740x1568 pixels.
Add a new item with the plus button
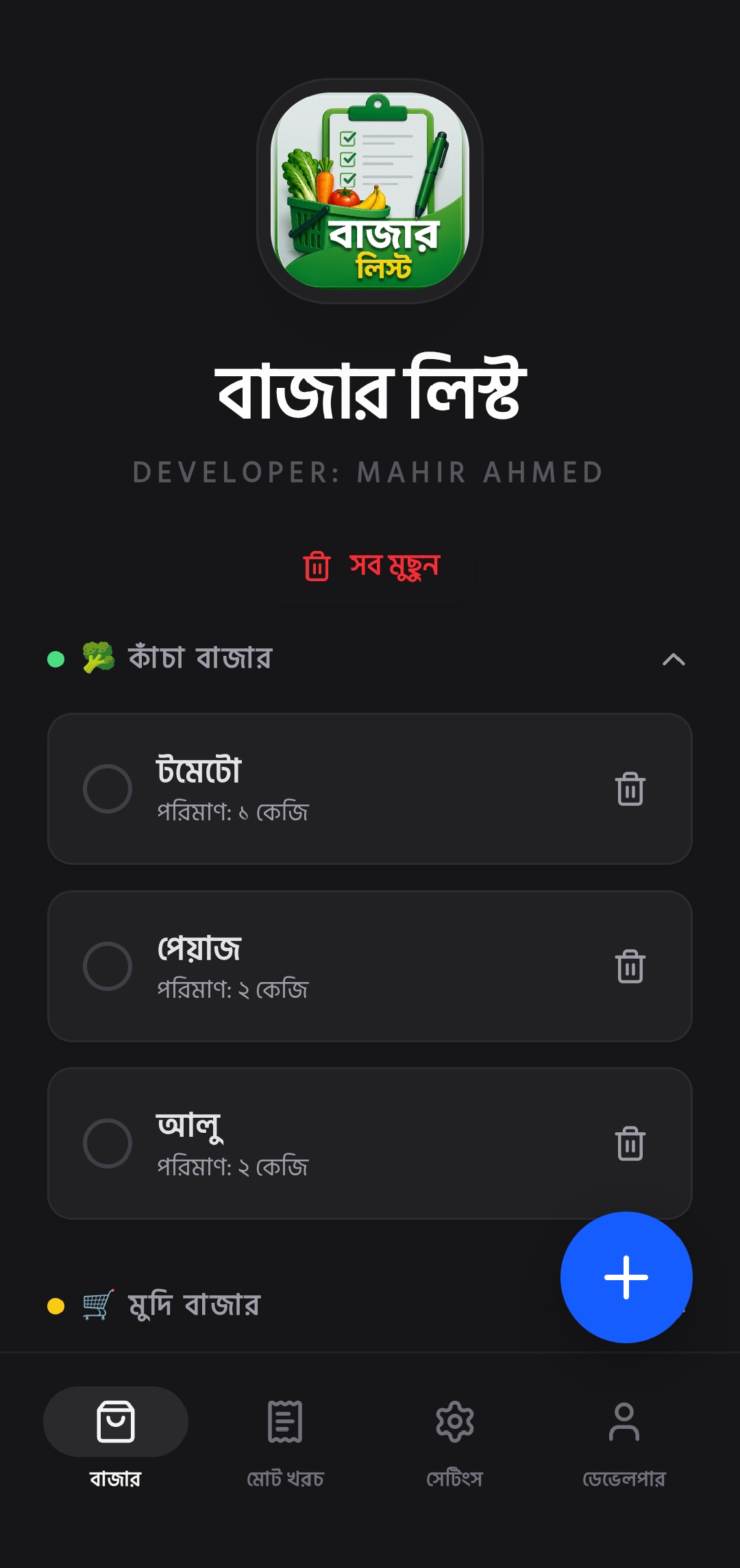click(x=626, y=1277)
